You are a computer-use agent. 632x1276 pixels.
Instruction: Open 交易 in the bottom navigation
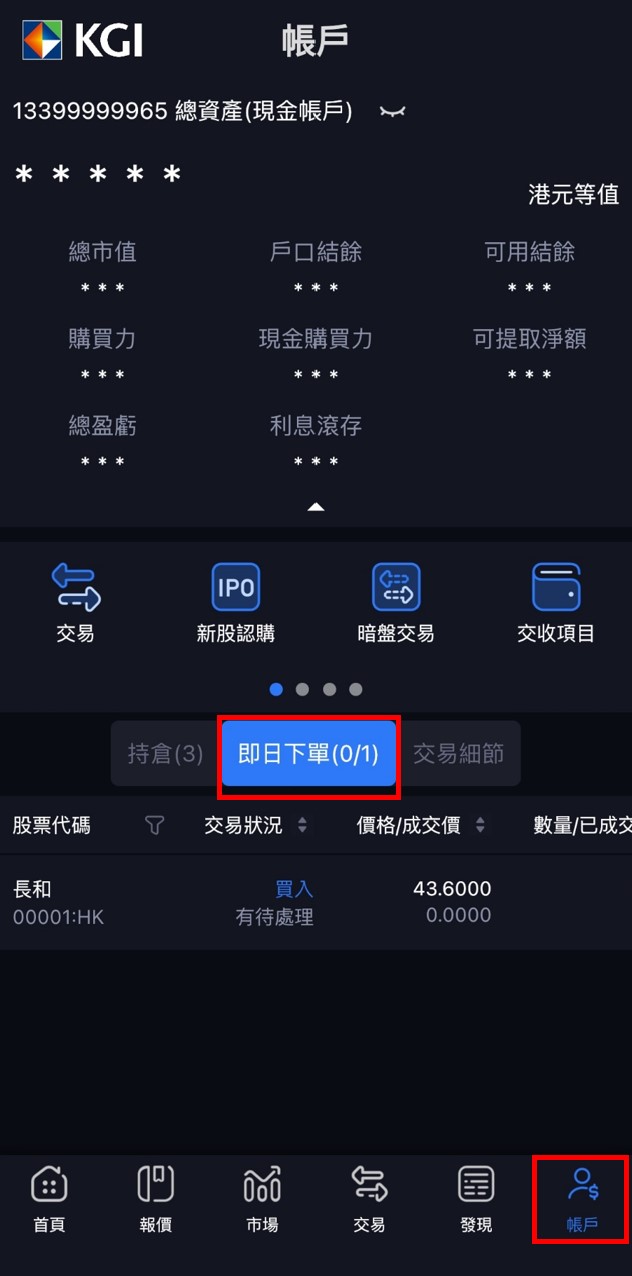[x=369, y=1198]
